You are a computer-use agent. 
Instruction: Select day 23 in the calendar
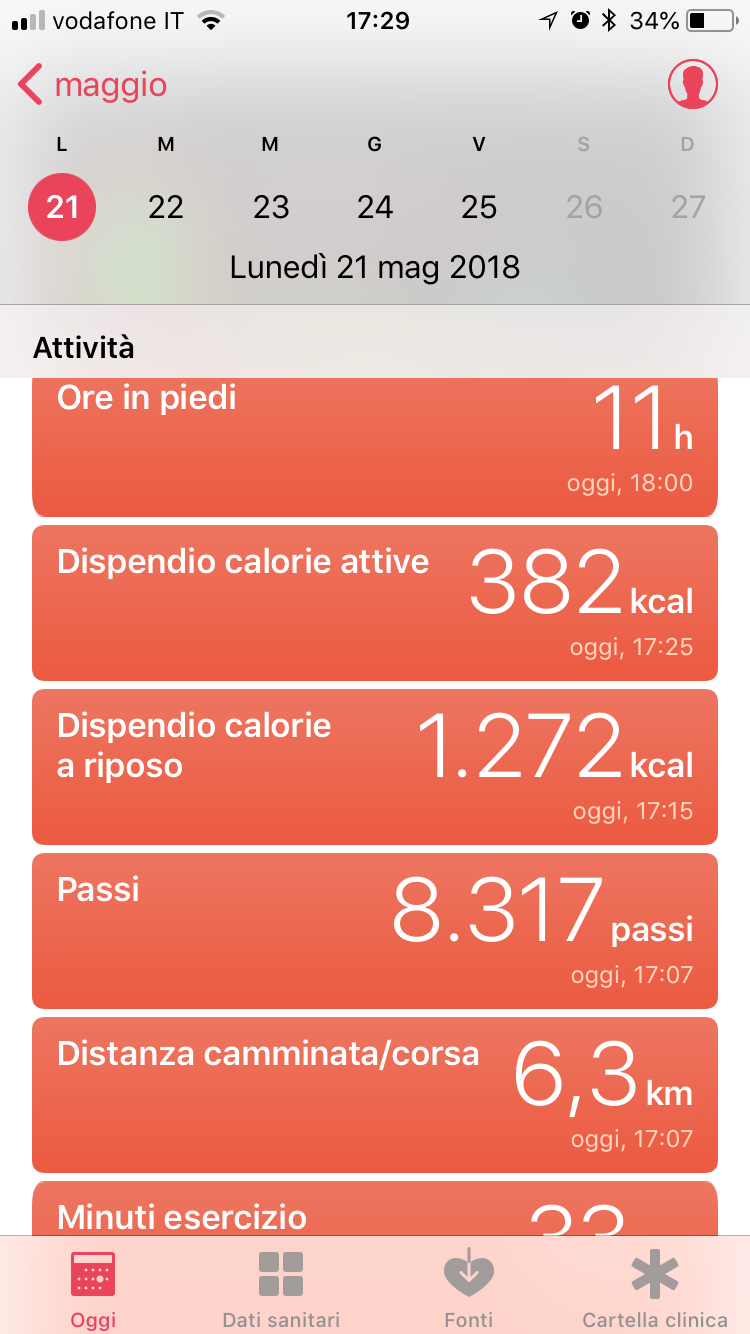270,207
